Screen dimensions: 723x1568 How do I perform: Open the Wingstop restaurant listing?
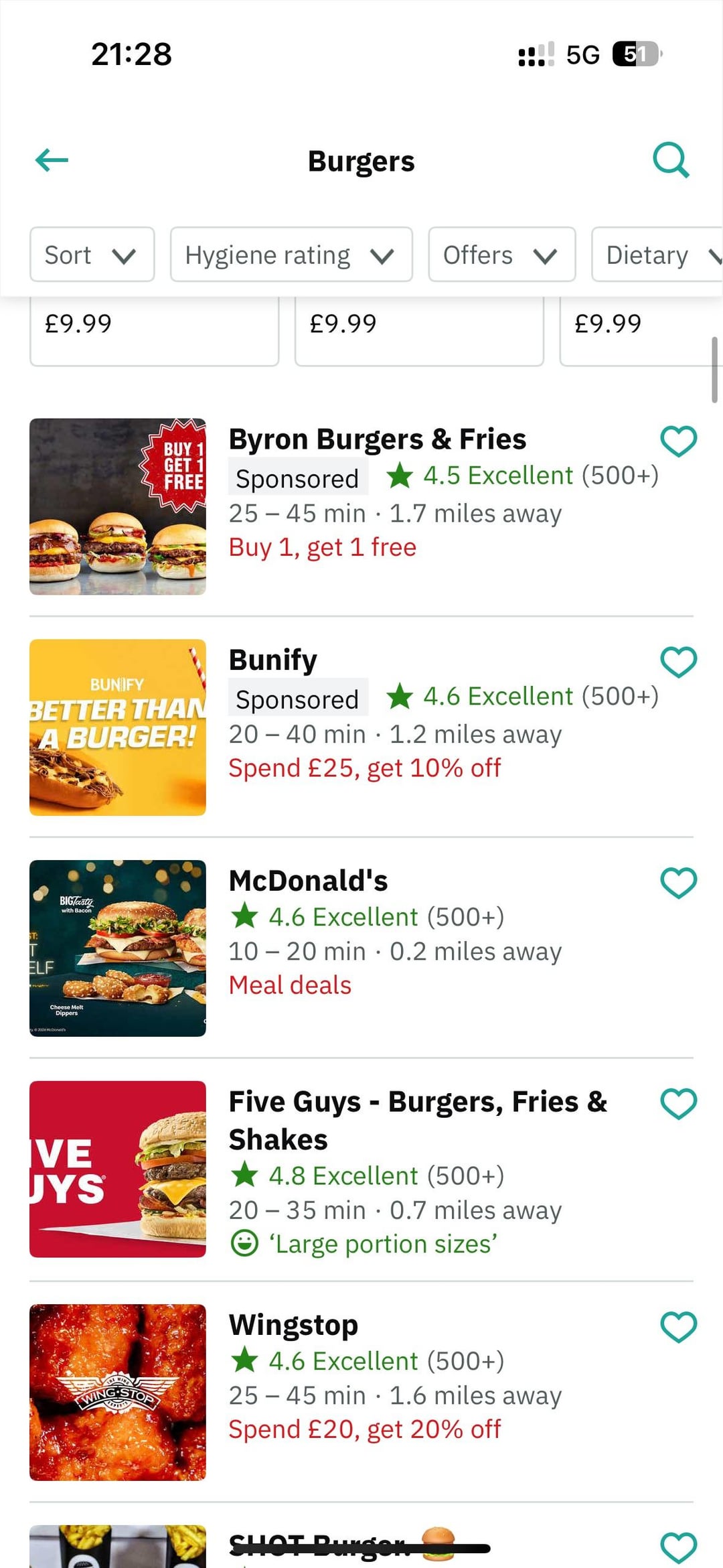click(x=293, y=1326)
